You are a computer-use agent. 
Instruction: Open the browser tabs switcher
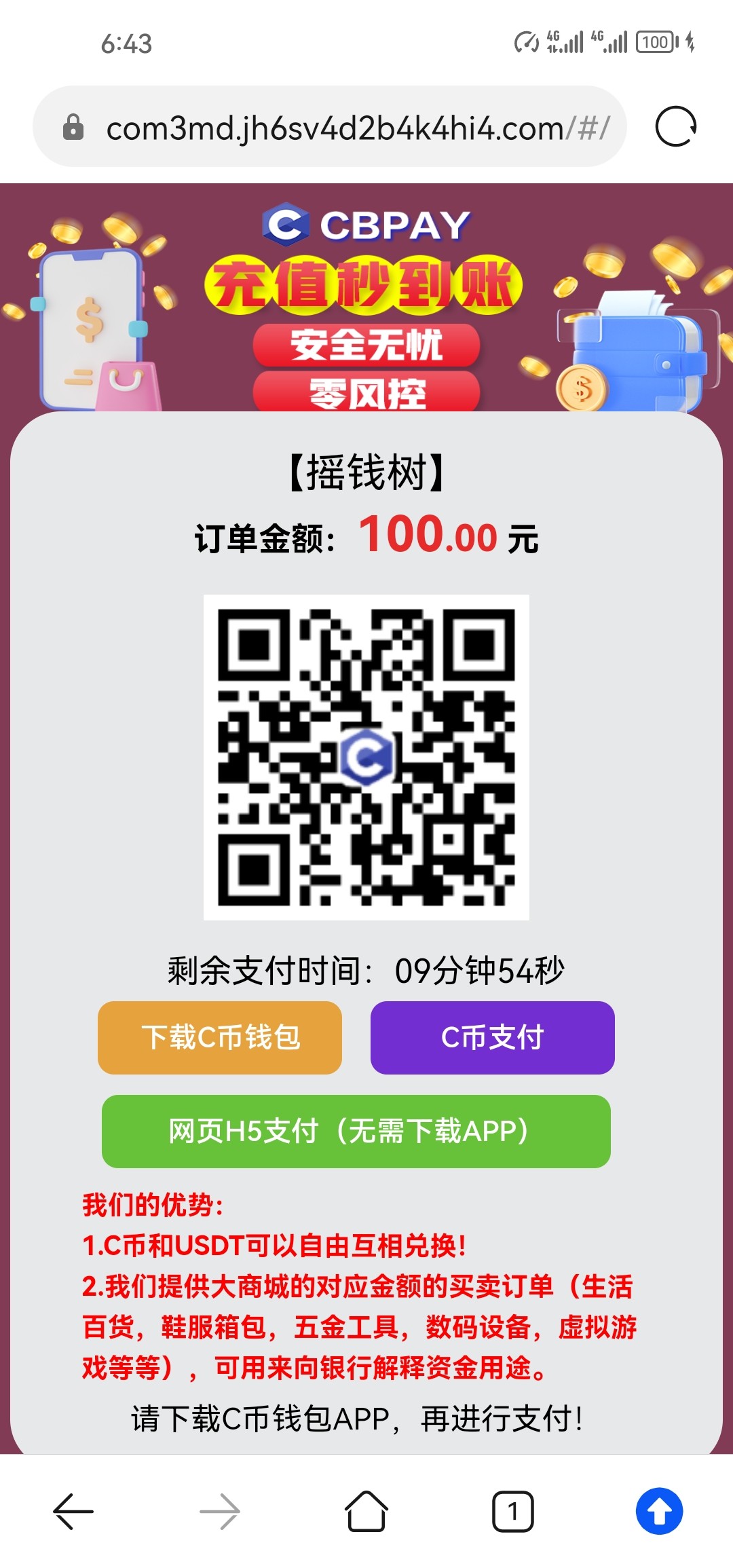513,1511
